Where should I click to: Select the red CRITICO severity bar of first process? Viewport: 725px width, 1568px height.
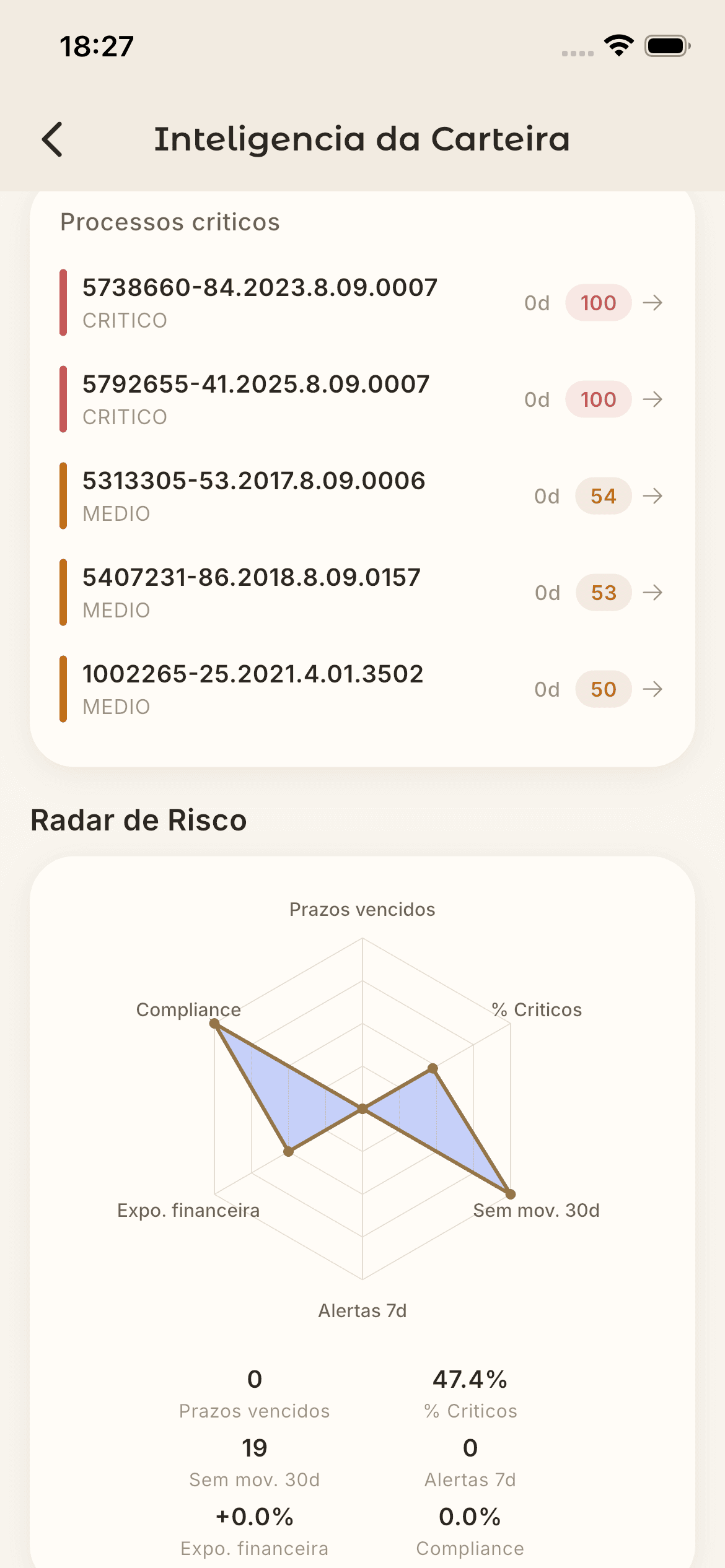pos(64,303)
